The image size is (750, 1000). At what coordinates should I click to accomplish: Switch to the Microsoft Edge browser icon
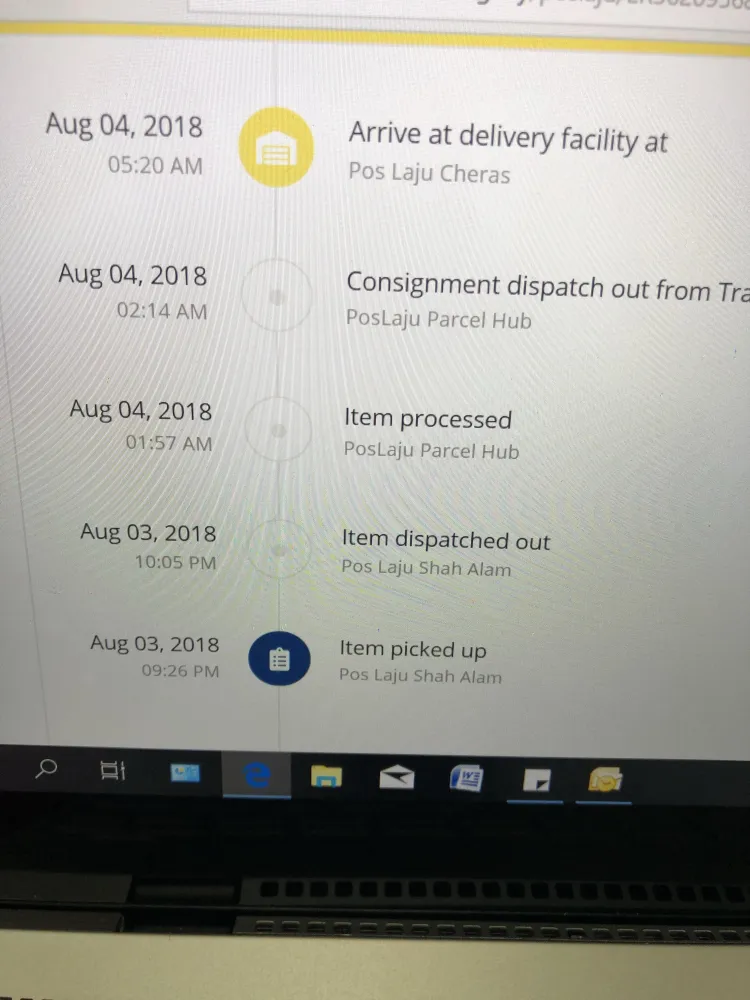coord(257,775)
